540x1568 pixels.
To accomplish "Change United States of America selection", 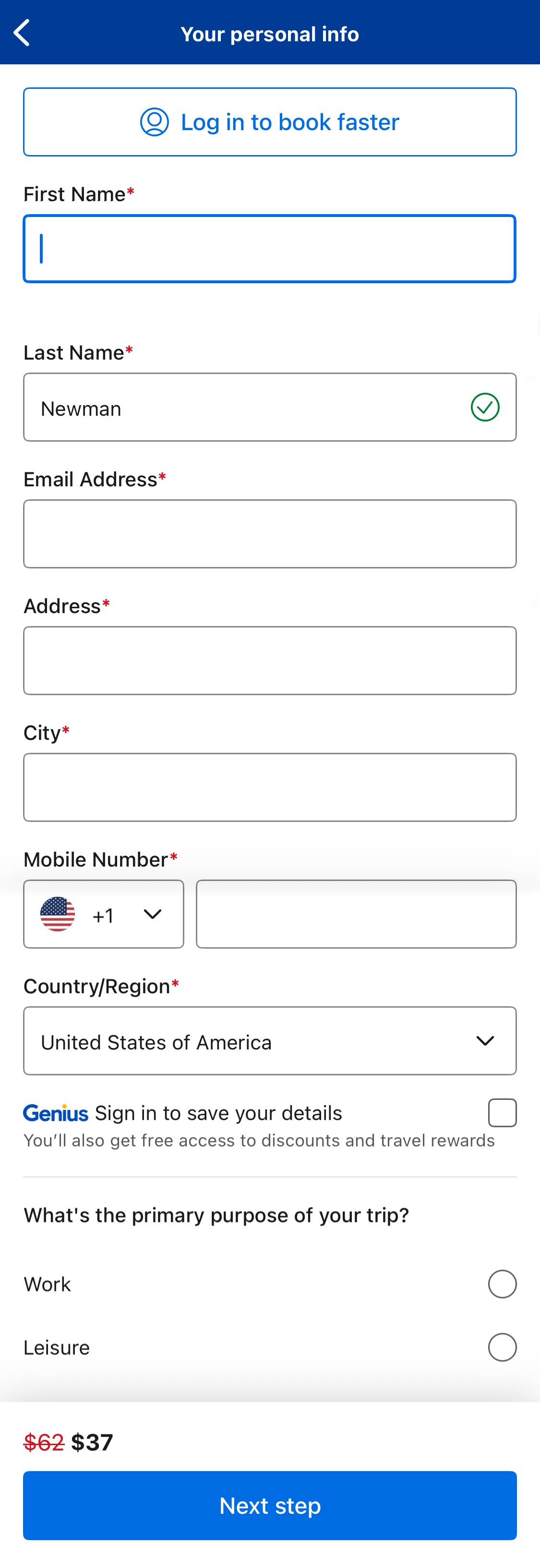I will (269, 1041).
